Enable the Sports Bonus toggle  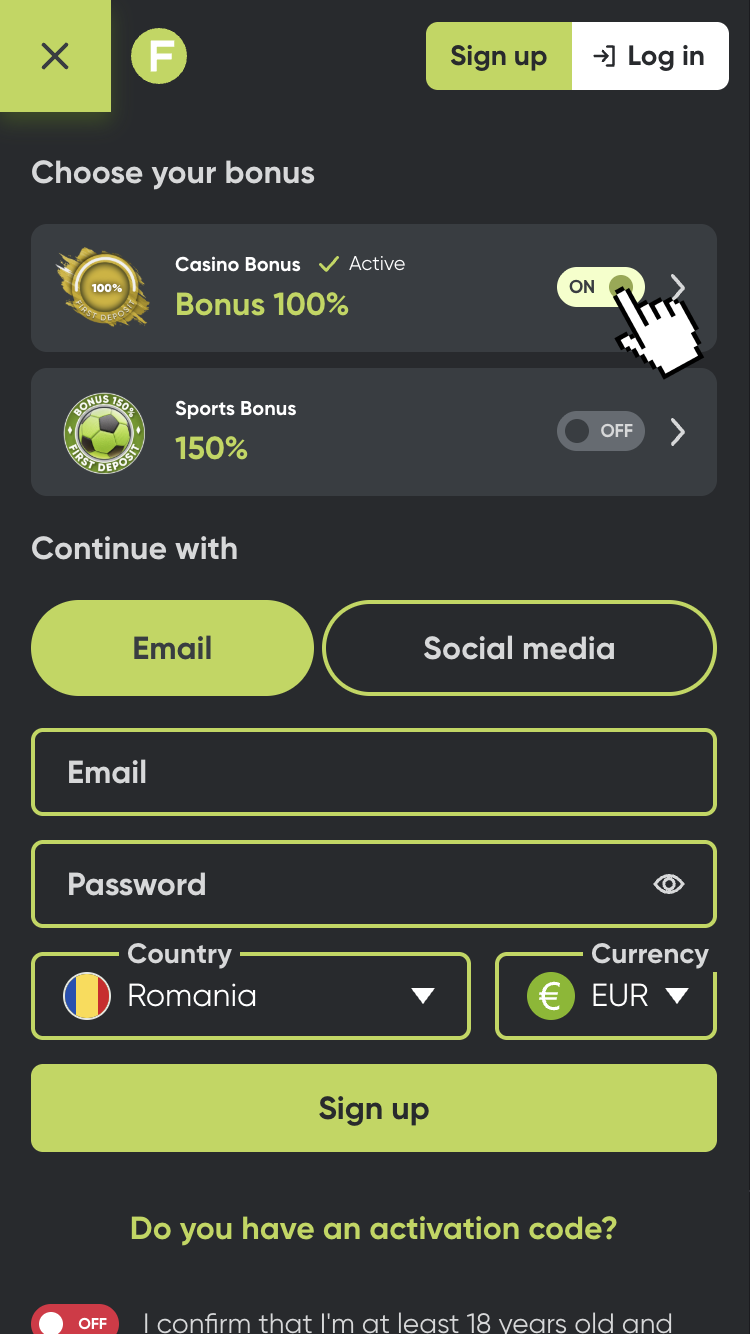point(600,431)
